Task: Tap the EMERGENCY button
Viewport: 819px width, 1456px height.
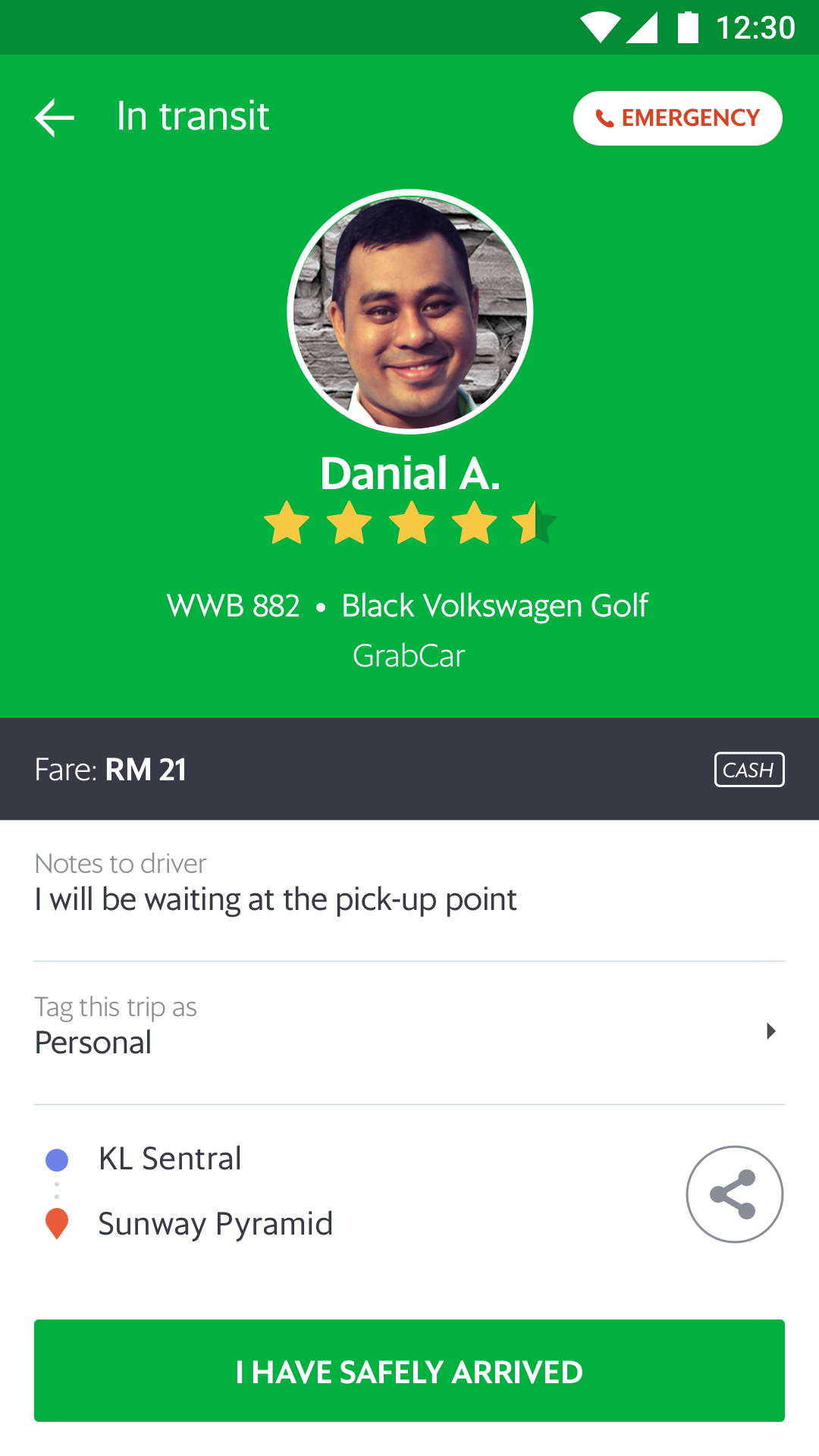Action: click(x=677, y=118)
